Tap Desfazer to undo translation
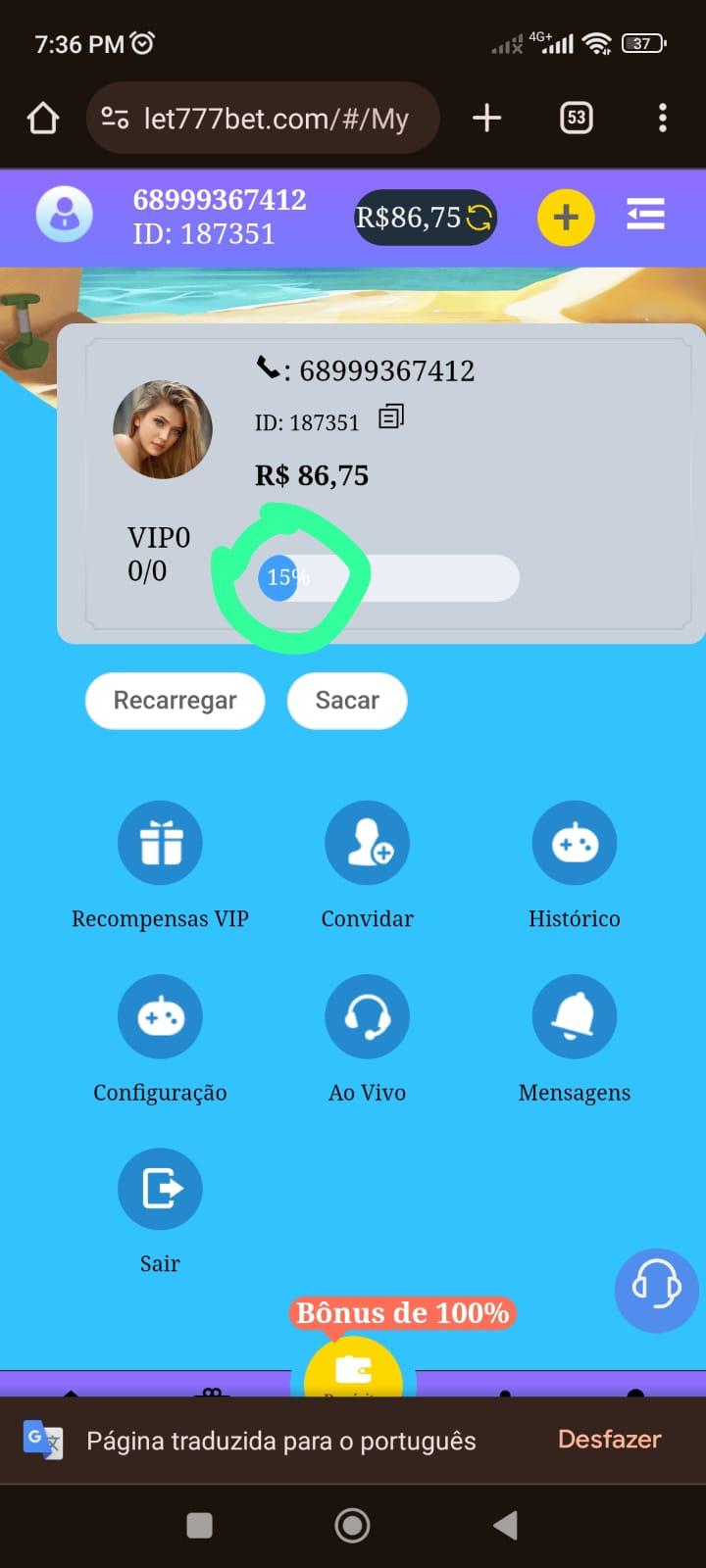 click(x=609, y=1440)
